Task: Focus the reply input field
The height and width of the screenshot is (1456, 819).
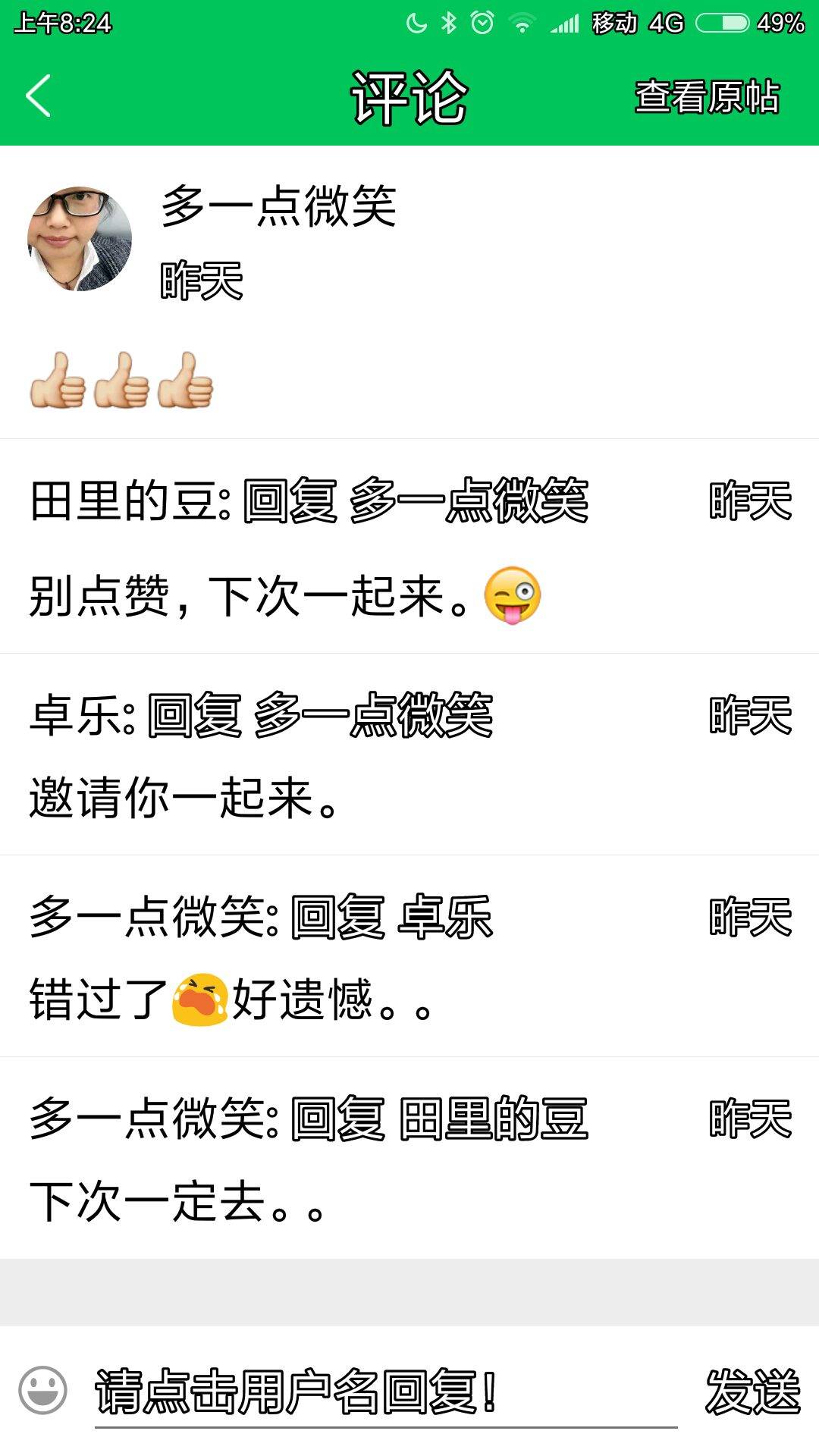Action: pos(385,1392)
